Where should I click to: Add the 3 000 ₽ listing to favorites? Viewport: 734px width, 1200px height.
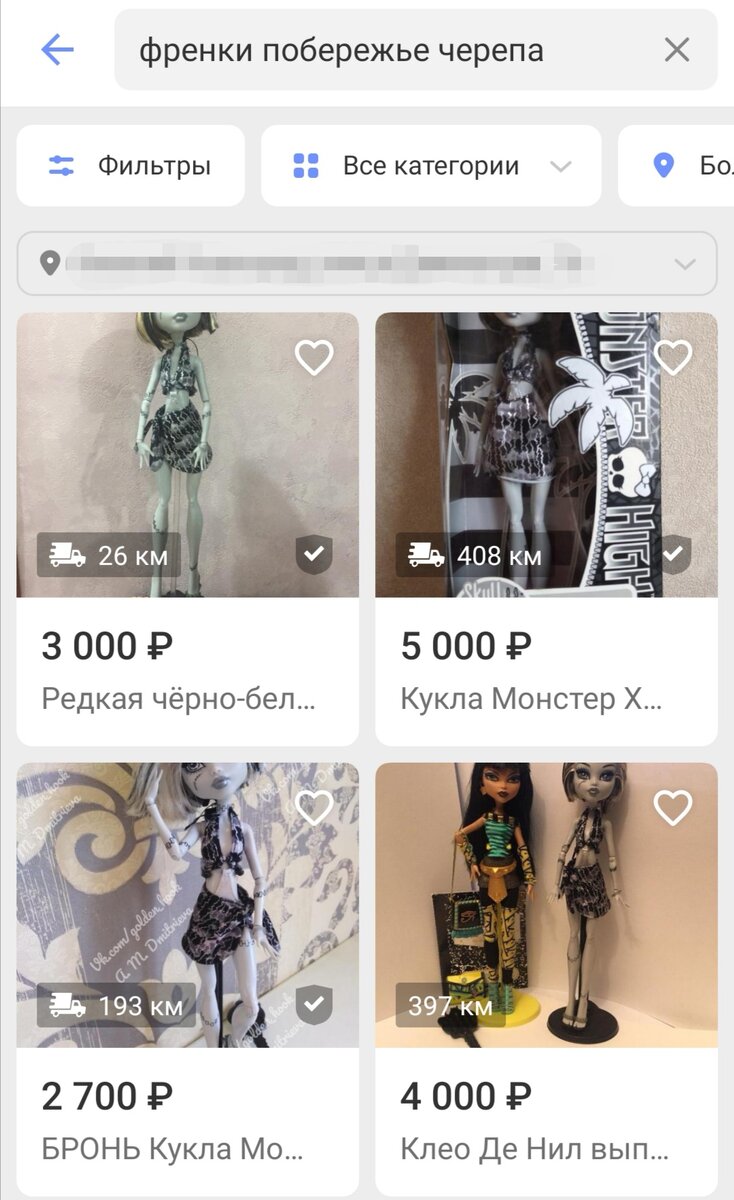314,358
